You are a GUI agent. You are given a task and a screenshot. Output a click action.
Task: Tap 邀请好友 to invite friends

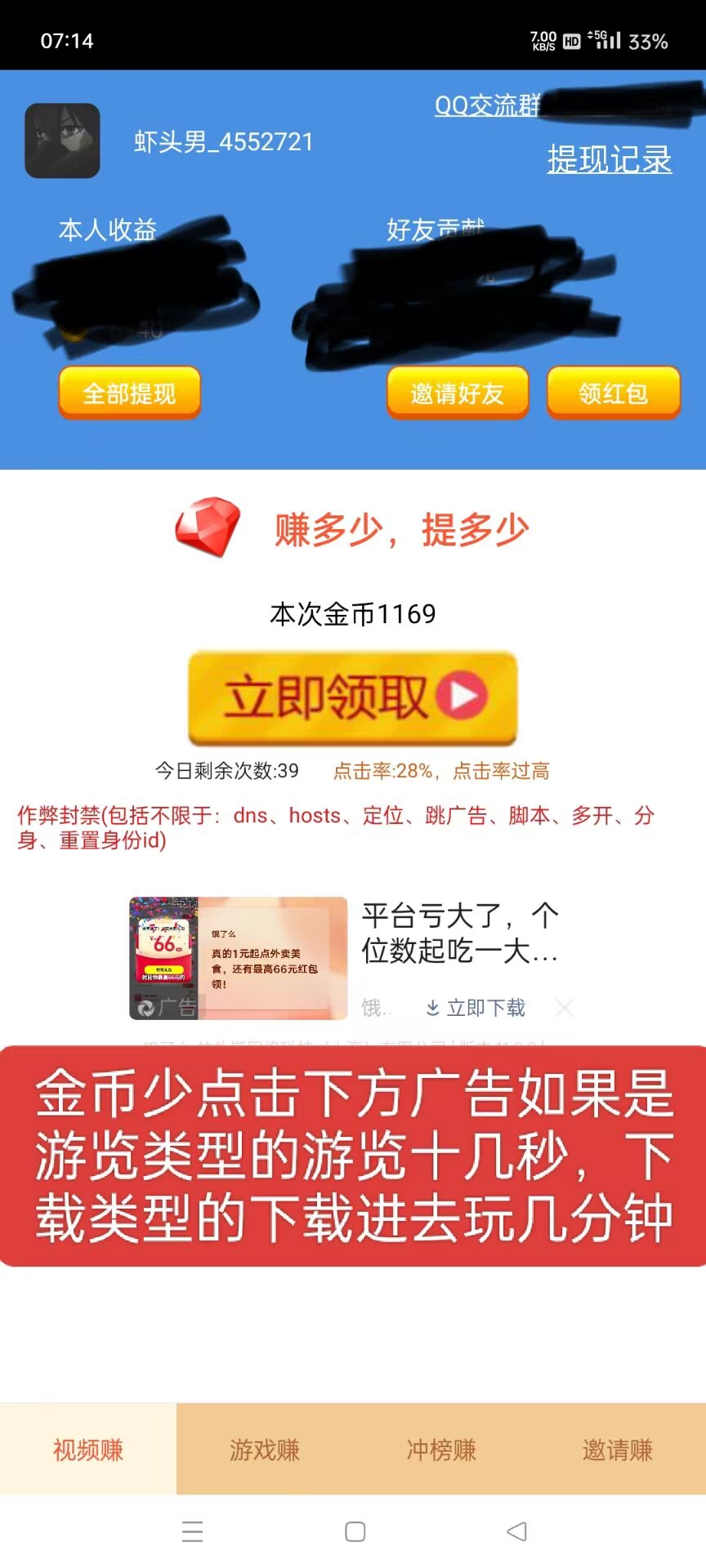(458, 393)
